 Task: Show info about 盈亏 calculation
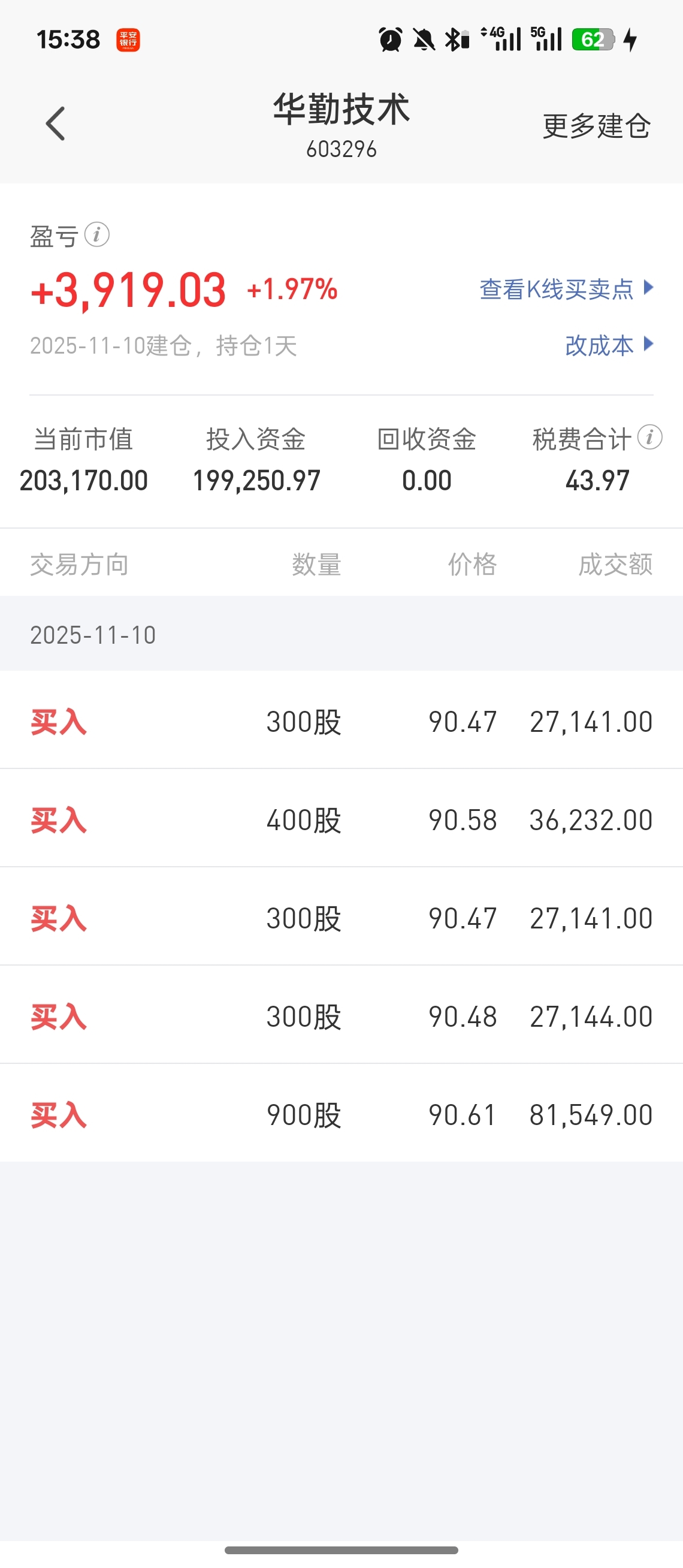[96, 235]
